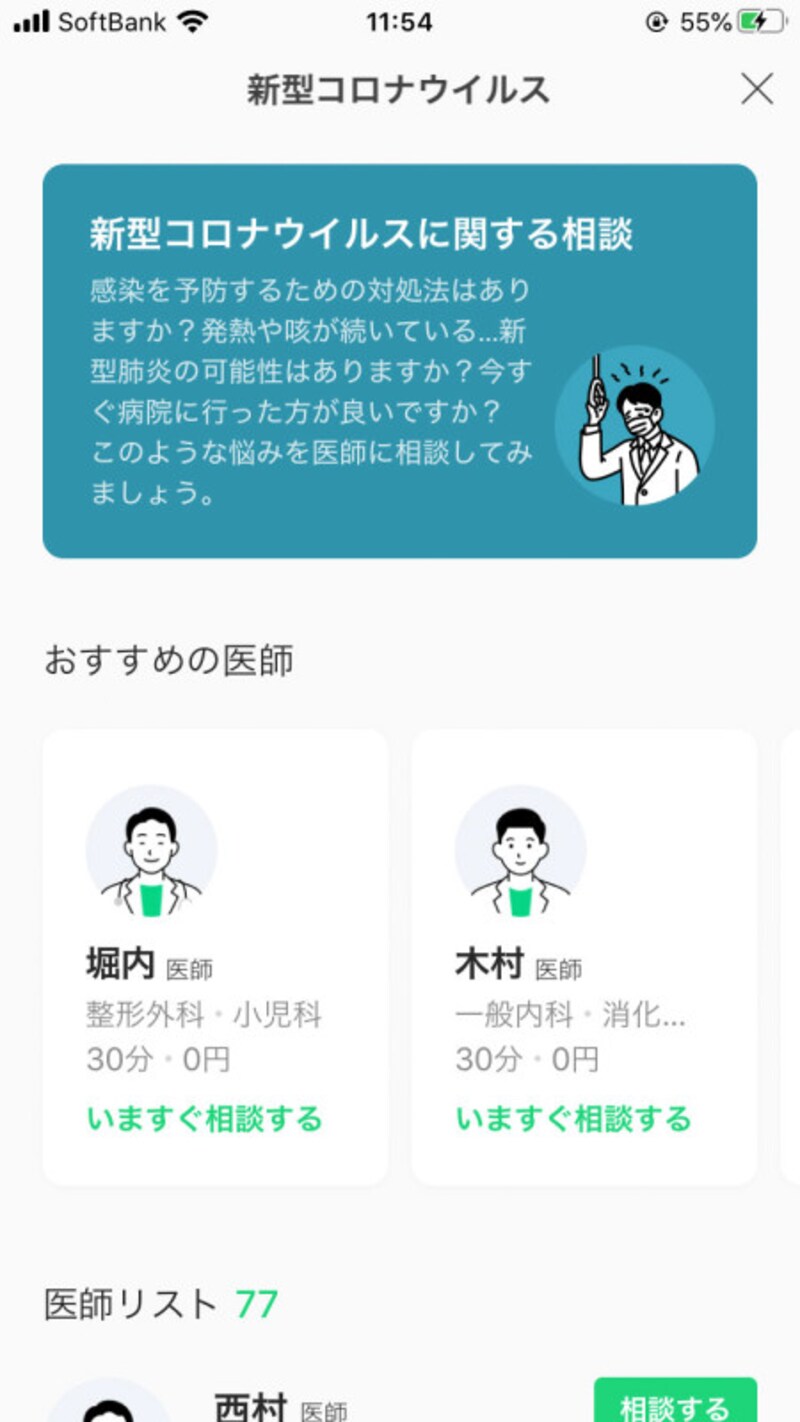Close the 新型コロナウイルス screen
The height and width of the screenshot is (1422, 800).
tap(757, 90)
